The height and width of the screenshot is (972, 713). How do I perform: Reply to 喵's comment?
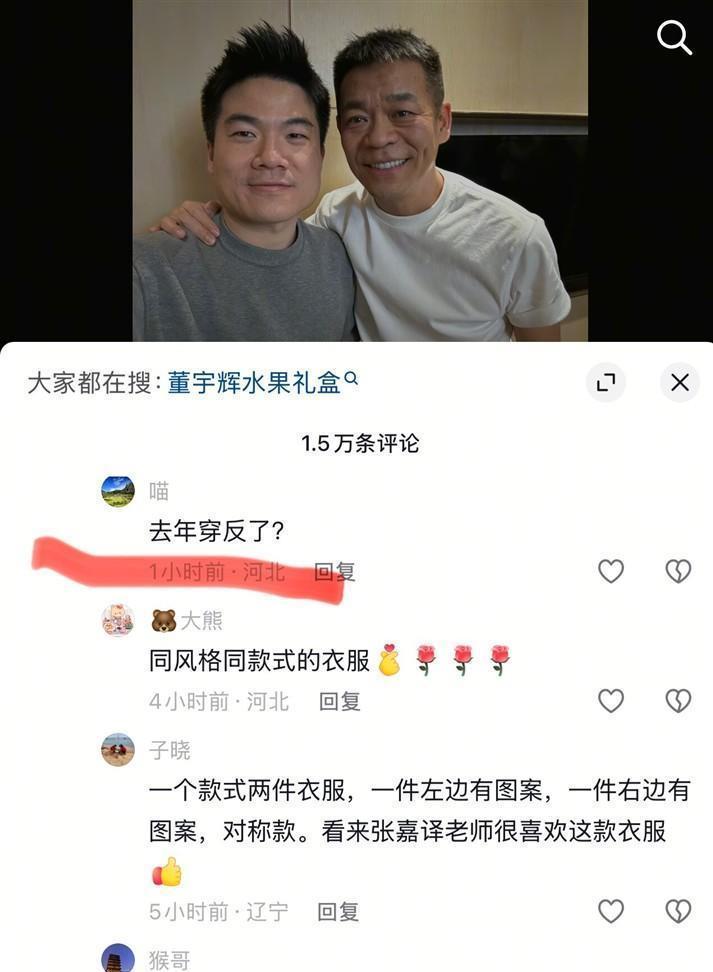click(x=335, y=572)
